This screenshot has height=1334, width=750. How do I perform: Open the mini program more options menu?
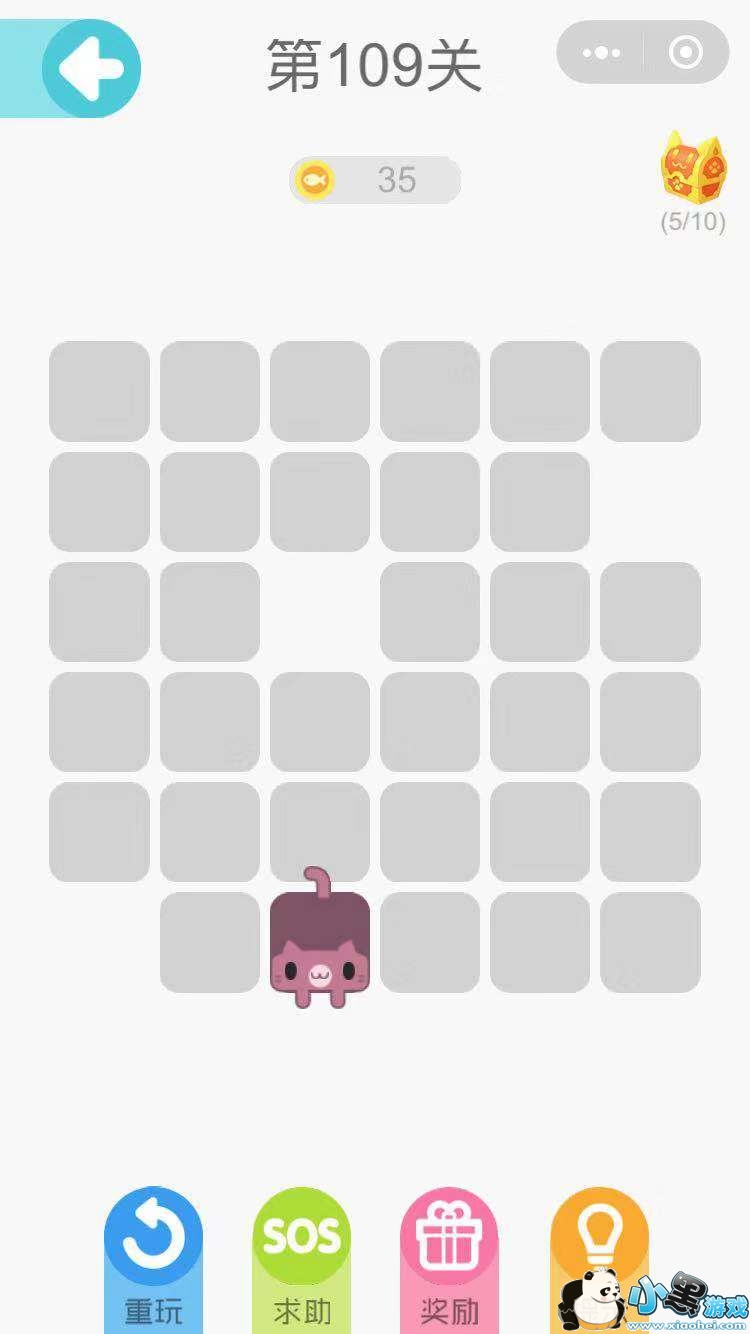point(601,52)
